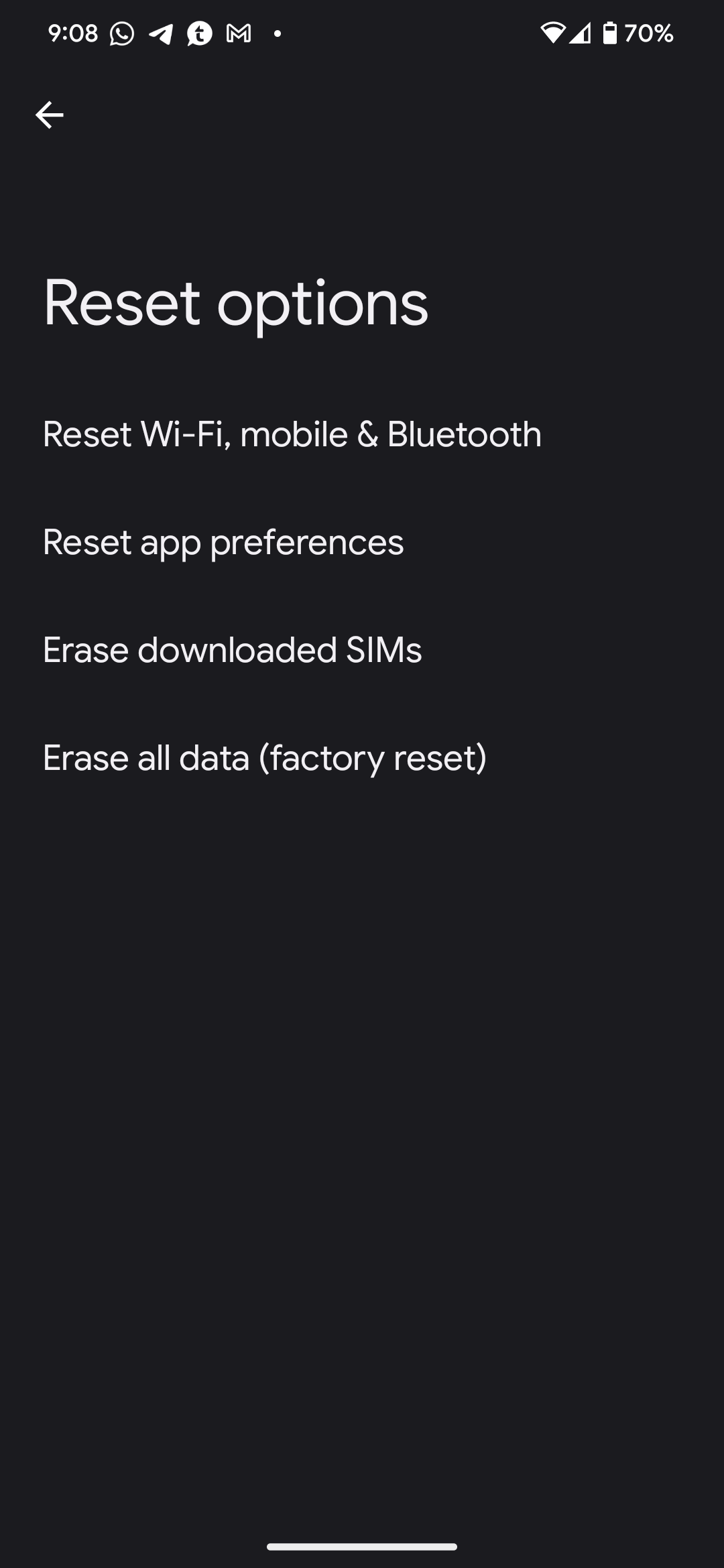Choose Erase all data (factory reset)
The image size is (724, 1568).
click(264, 758)
